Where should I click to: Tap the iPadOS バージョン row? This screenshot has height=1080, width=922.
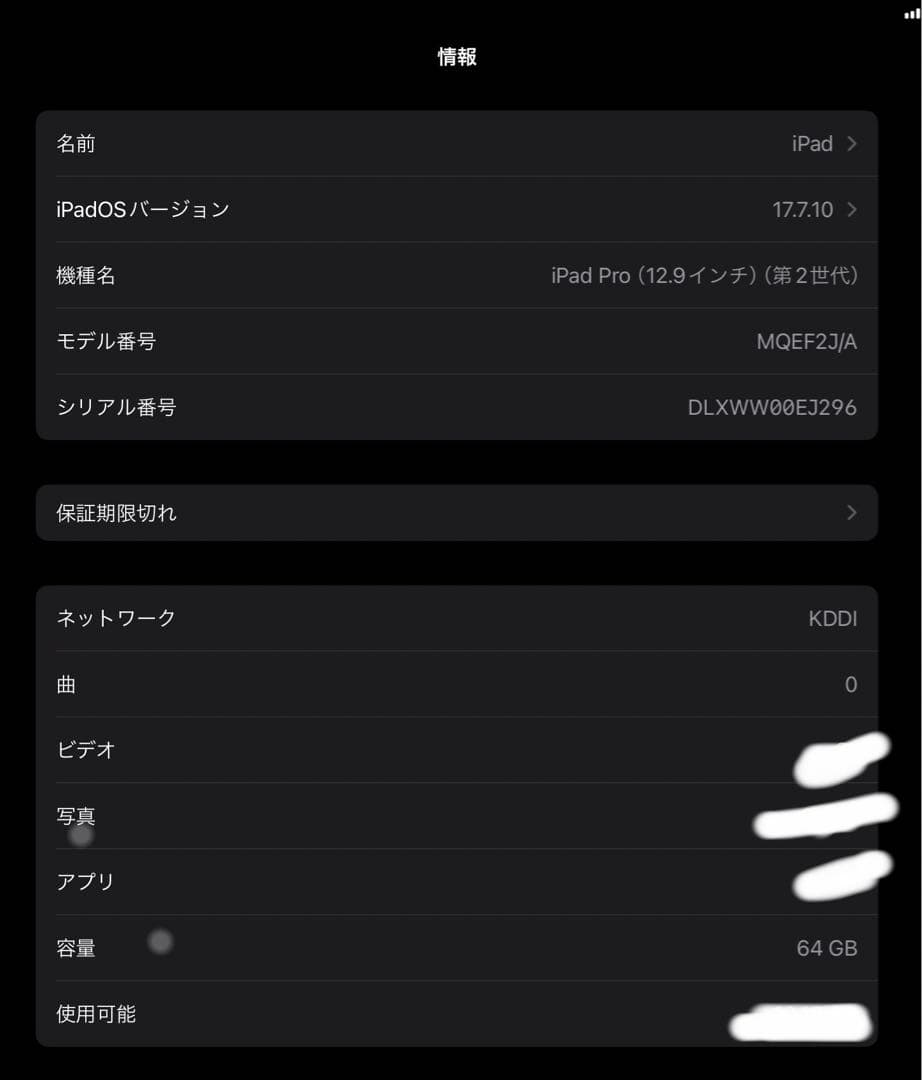(460, 209)
